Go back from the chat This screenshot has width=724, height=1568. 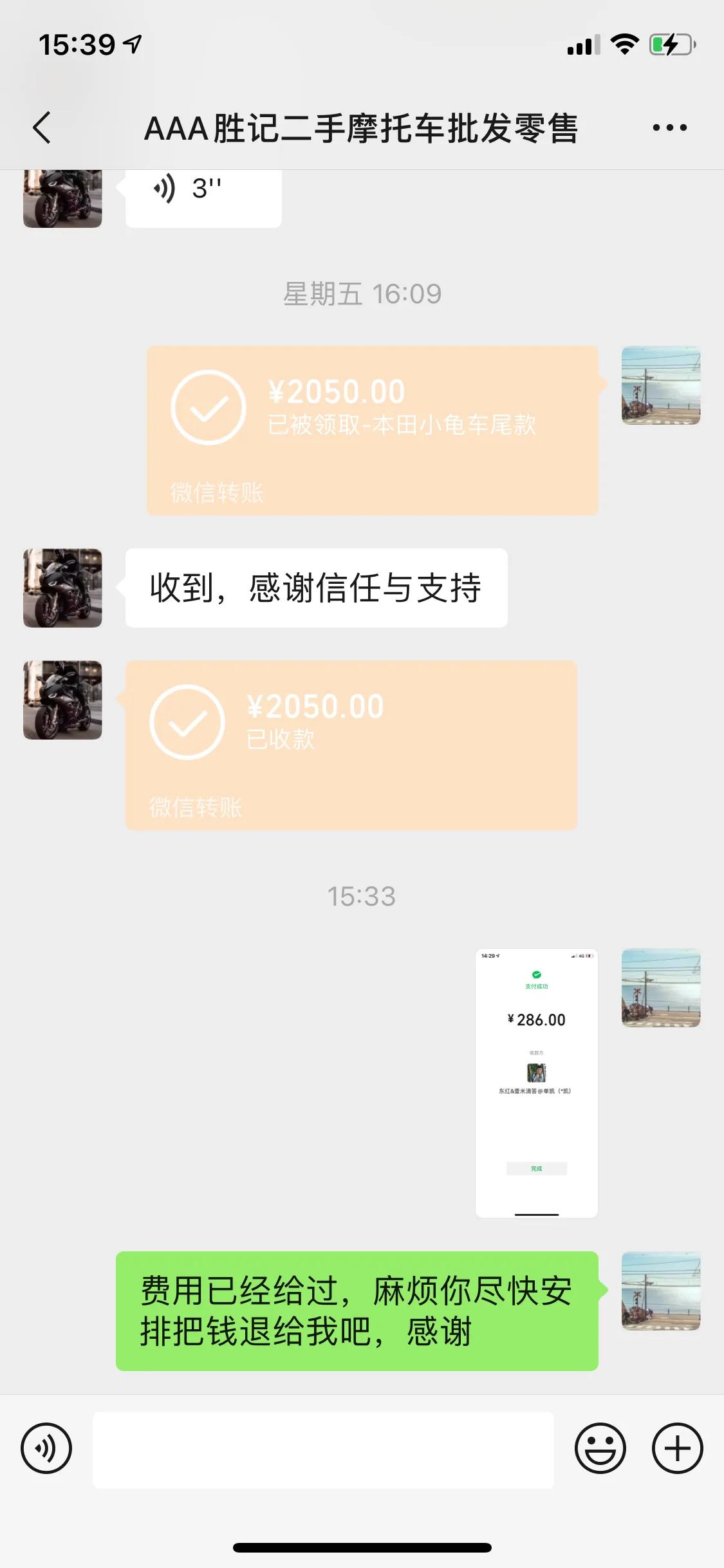coord(42,127)
